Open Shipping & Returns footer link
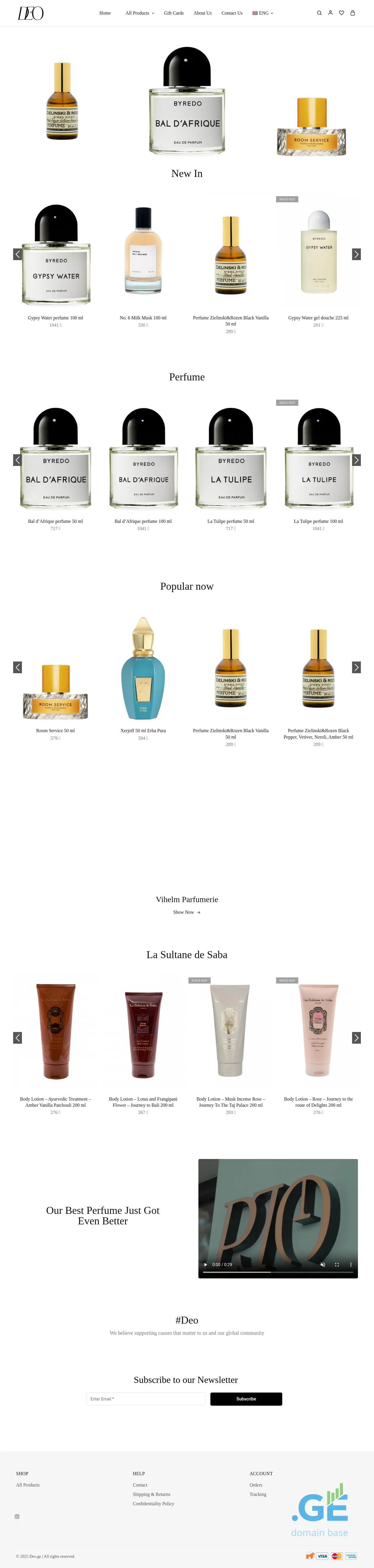 pos(152,1494)
